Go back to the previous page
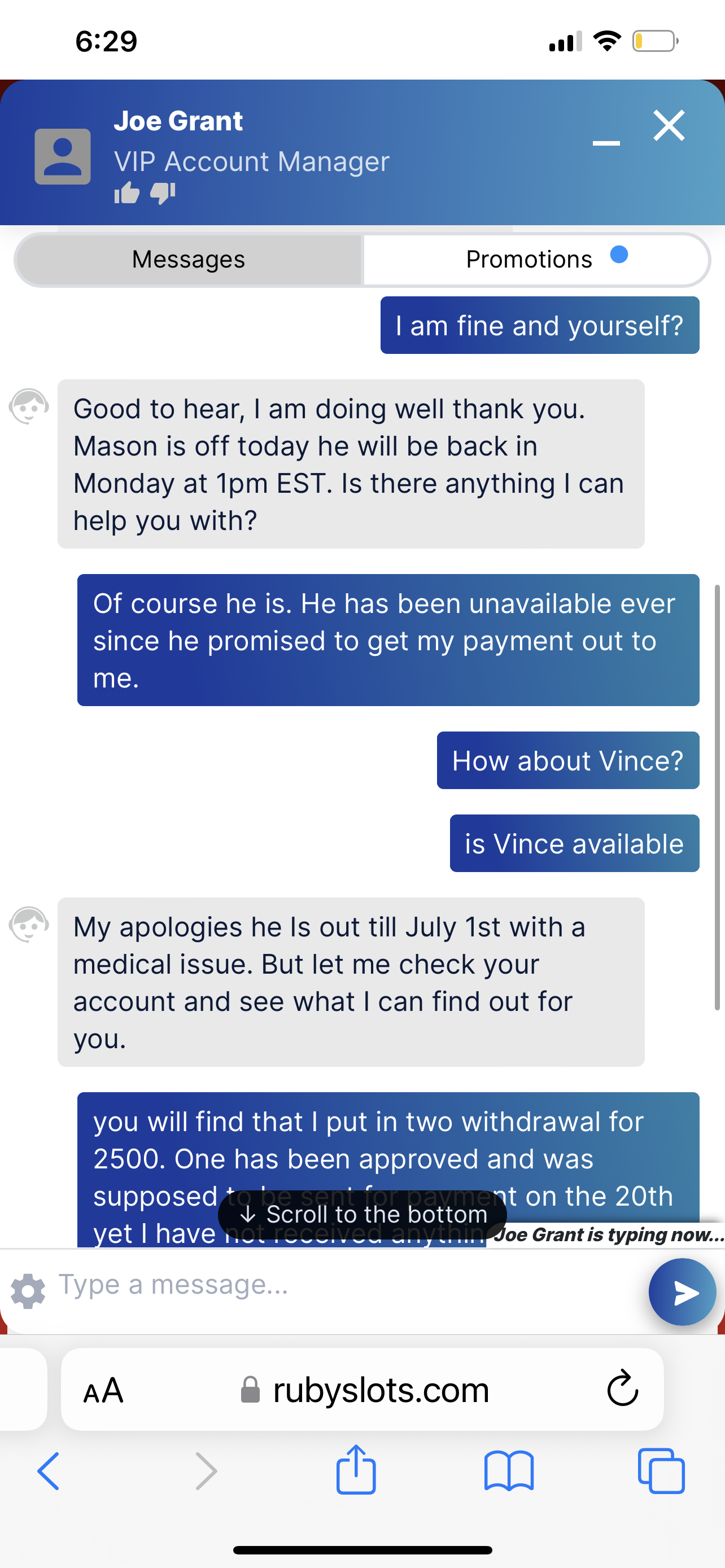 click(49, 1471)
